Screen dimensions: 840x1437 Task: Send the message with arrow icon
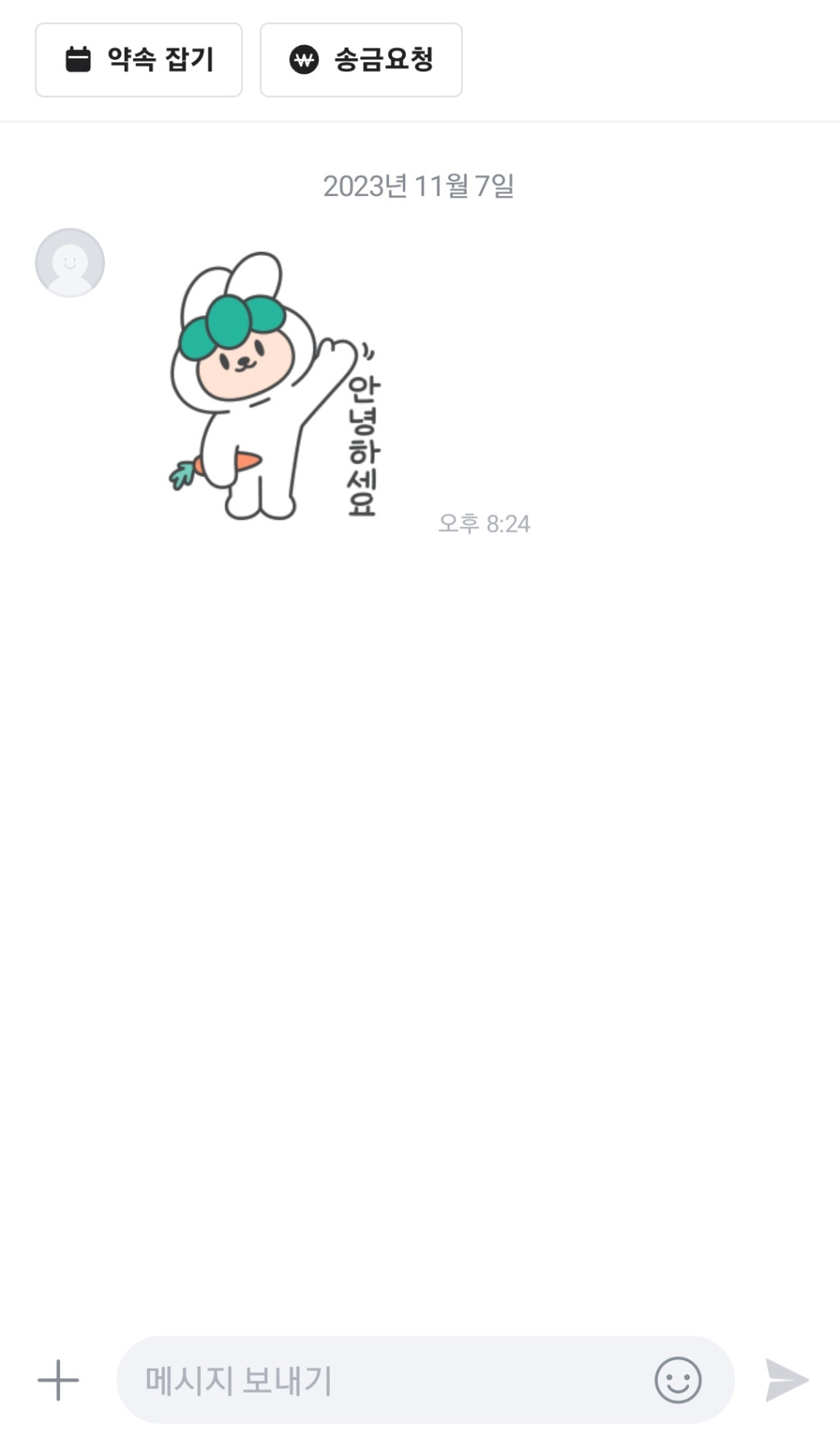coord(786,1380)
